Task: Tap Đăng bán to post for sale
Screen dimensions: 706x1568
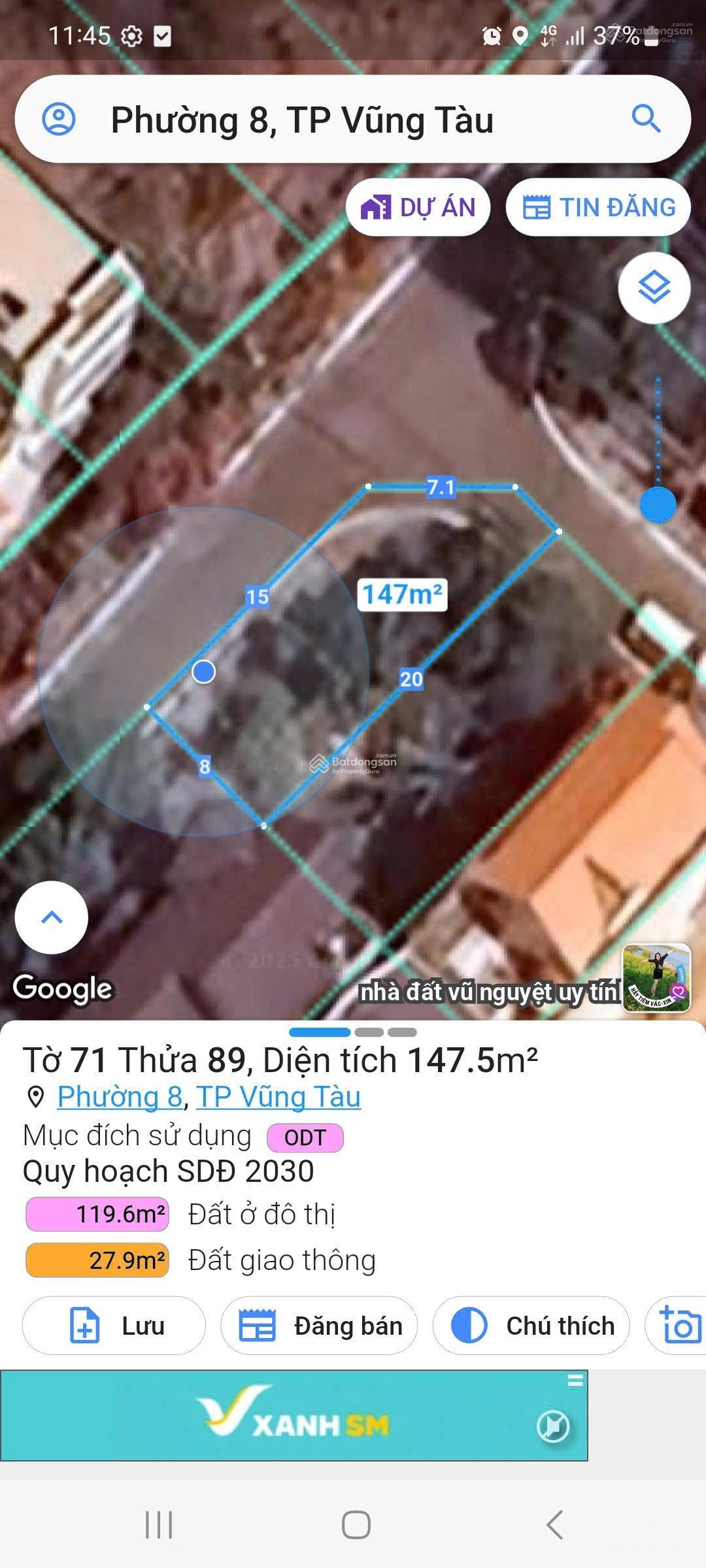Action: click(320, 1326)
